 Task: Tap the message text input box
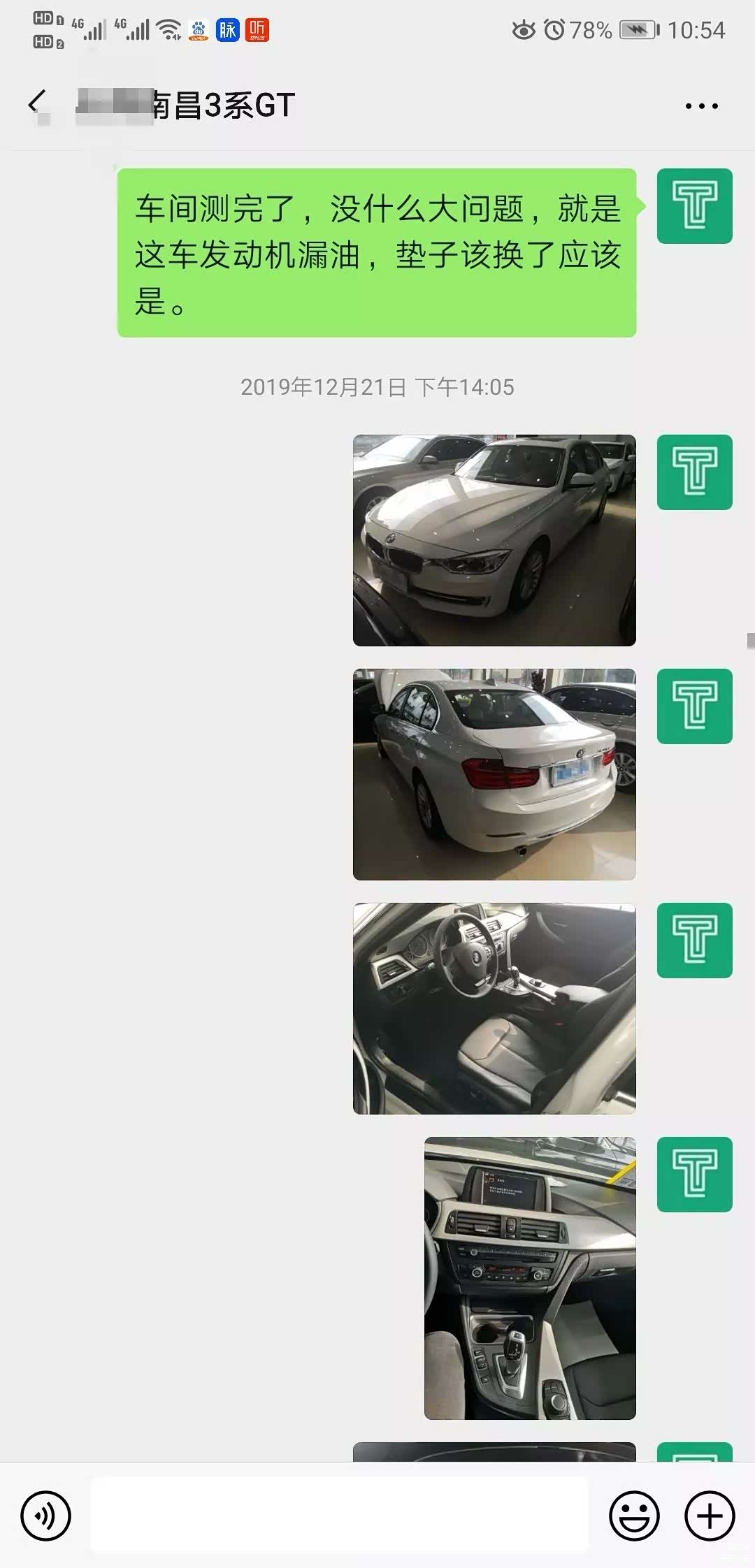(340, 1516)
